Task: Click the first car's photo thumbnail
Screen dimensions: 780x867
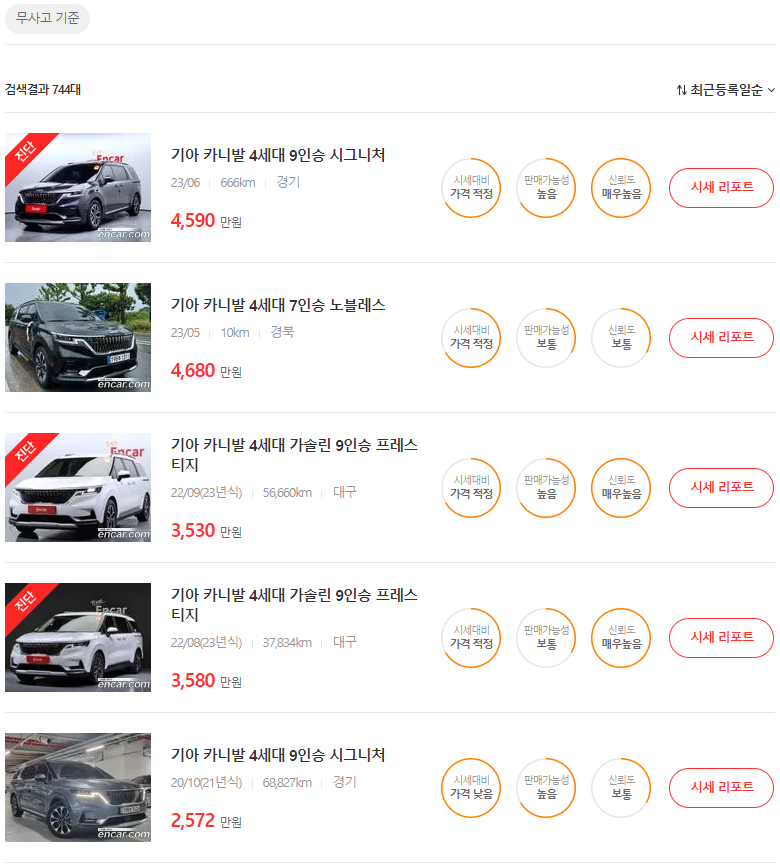Action: click(x=78, y=187)
